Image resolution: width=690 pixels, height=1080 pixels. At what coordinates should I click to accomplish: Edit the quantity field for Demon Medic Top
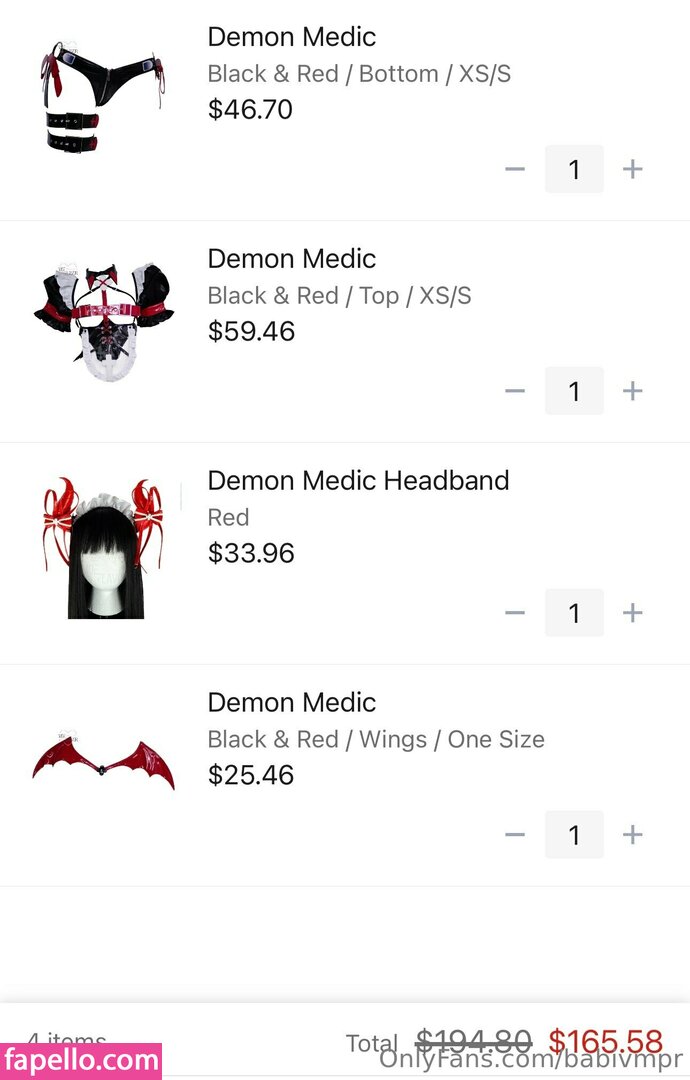tap(574, 391)
